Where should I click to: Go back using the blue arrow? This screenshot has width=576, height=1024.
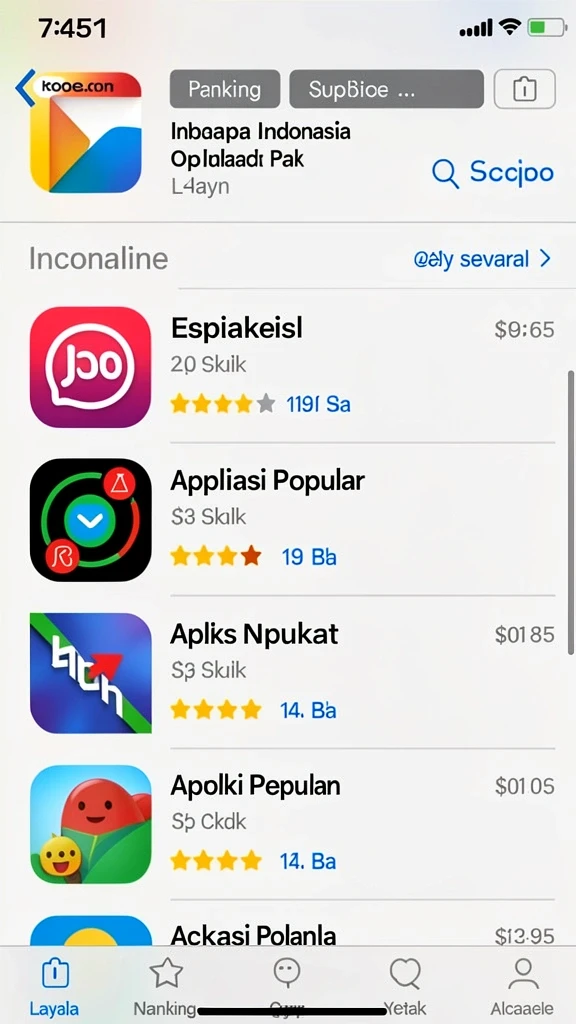tap(25, 88)
